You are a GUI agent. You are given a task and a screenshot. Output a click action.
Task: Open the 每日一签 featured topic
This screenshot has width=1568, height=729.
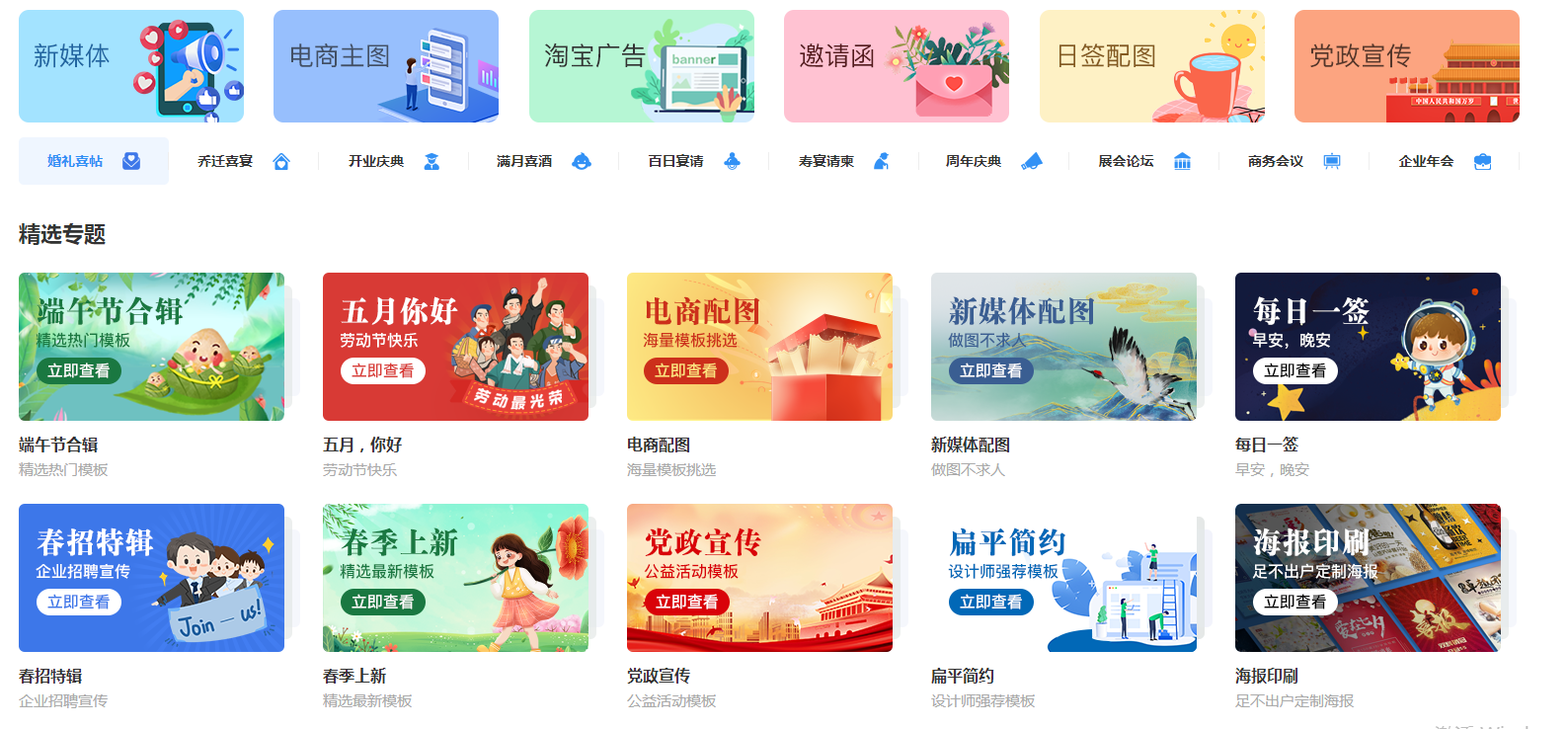[x=1368, y=347]
